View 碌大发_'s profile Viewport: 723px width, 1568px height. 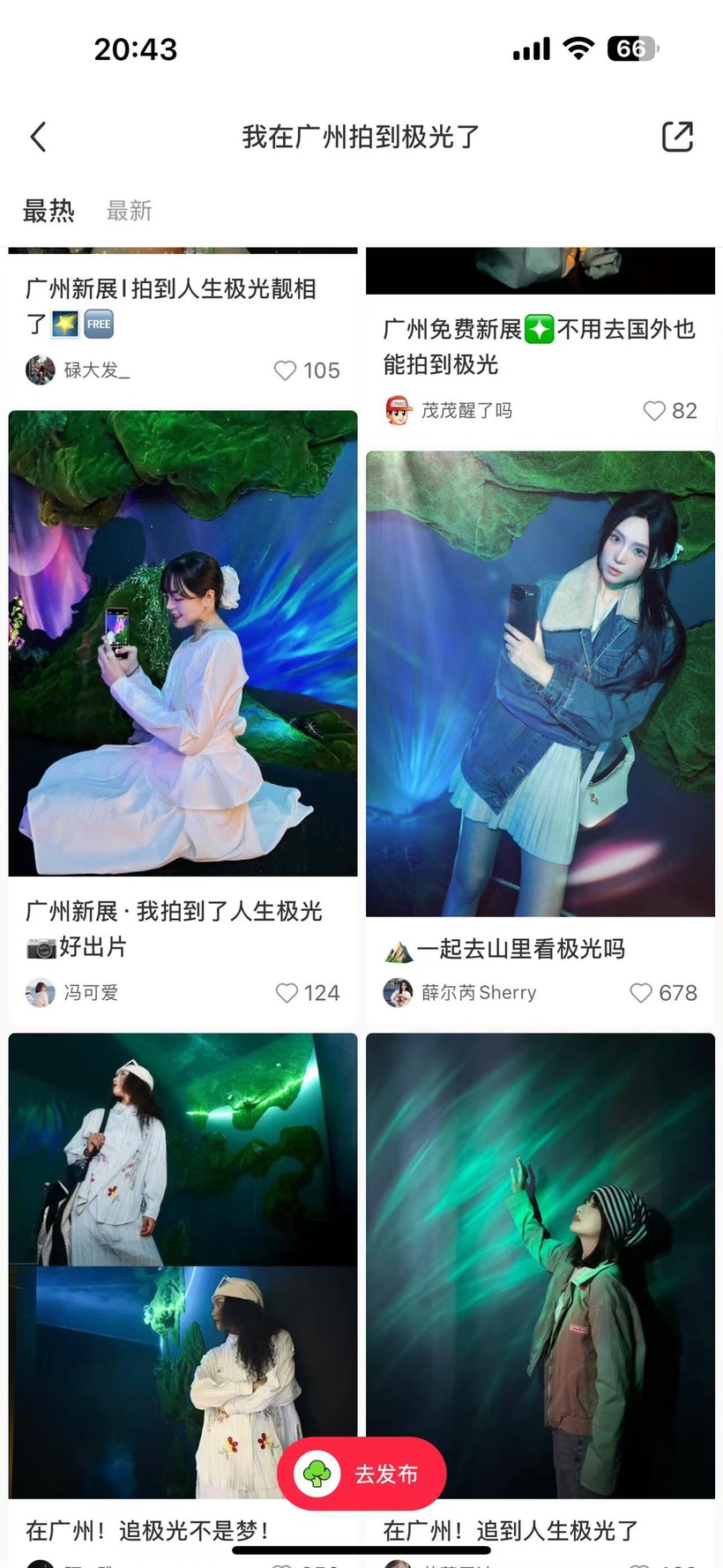(41, 370)
